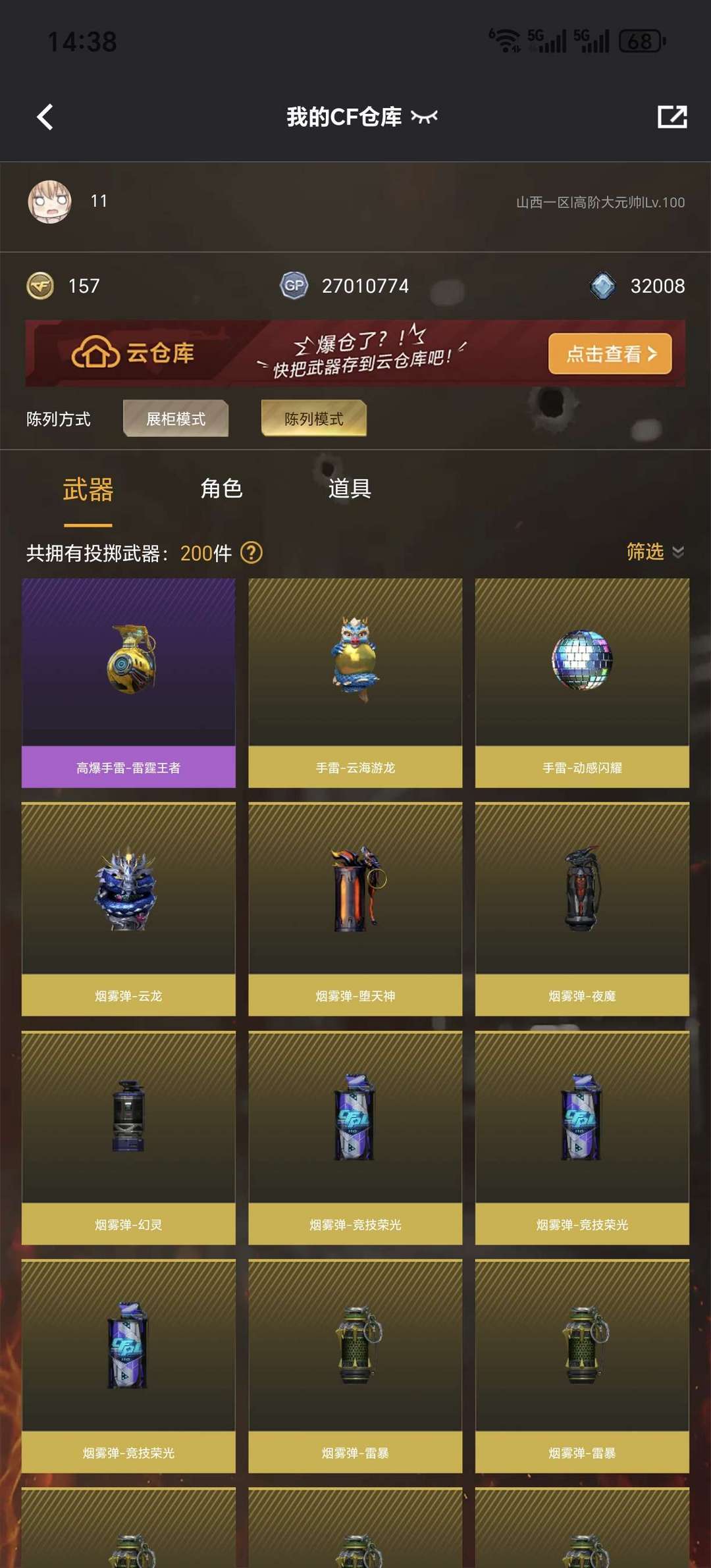Viewport: 711px width, 1568px height.
Task: Tap the share icon in the top bar
Action: (672, 117)
